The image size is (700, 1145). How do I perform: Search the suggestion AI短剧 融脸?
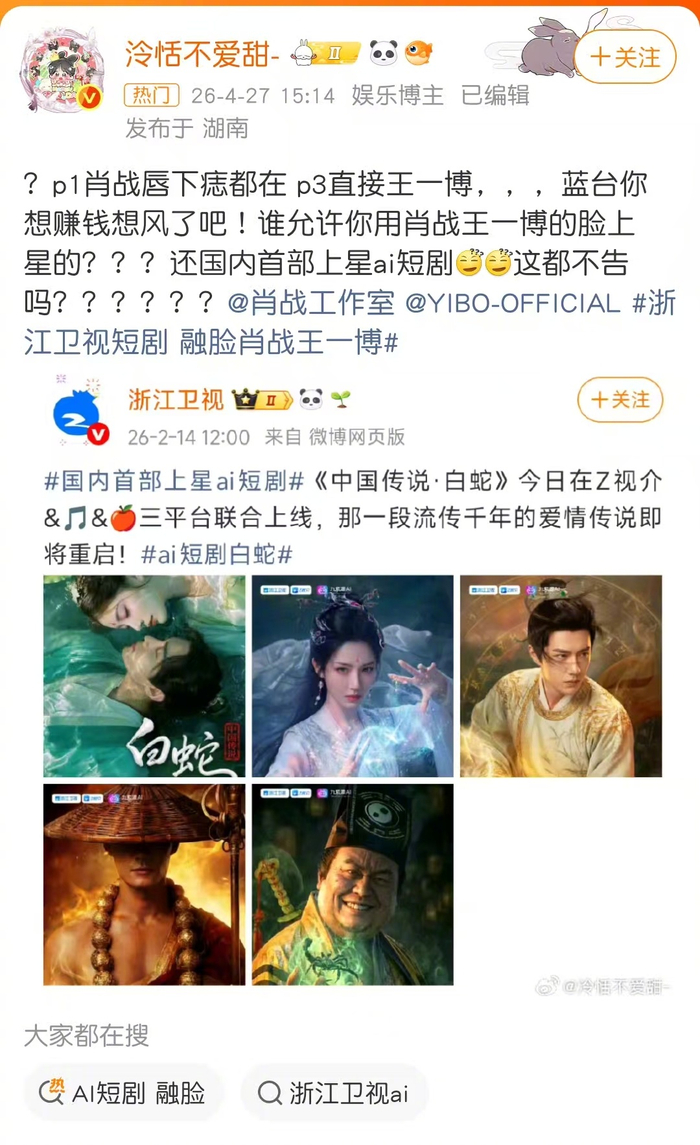(x=123, y=1093)
